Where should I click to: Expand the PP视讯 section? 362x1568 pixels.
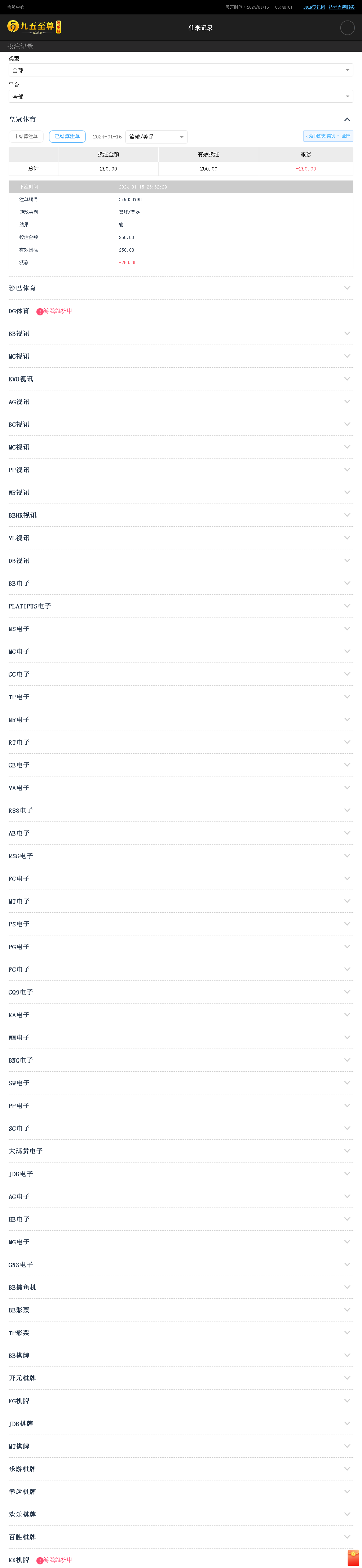[181, 470]
